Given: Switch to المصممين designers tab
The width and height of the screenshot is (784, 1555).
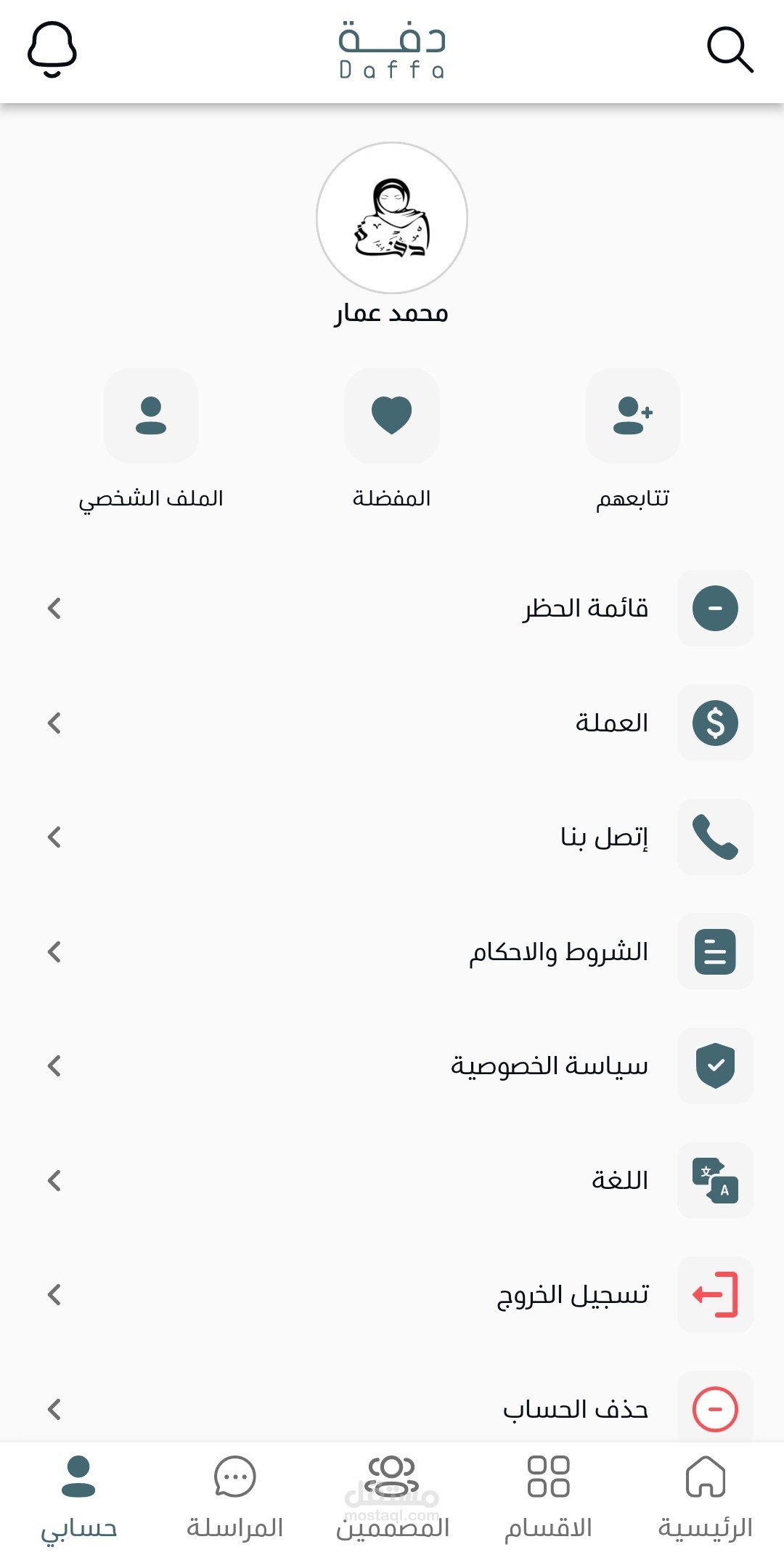Looking at the screenshot, I should pos(392,1498).
